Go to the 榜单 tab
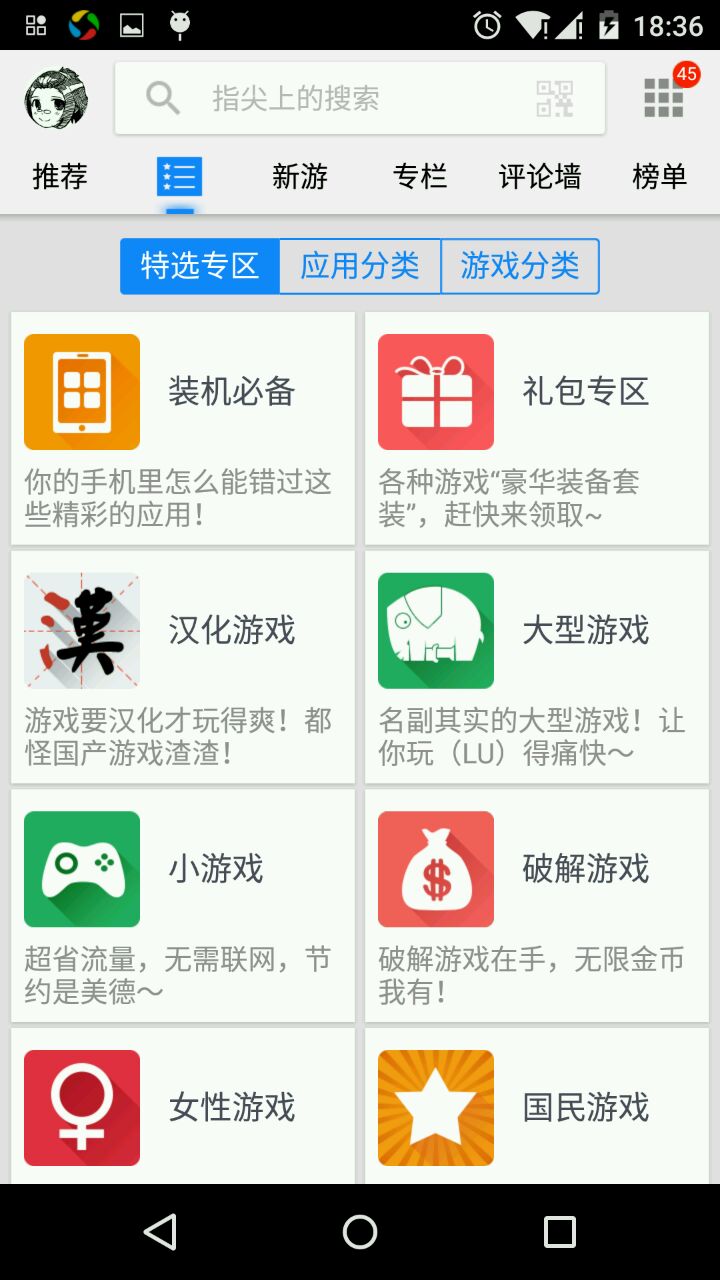 pyautogui.click(x=660, y=177)
